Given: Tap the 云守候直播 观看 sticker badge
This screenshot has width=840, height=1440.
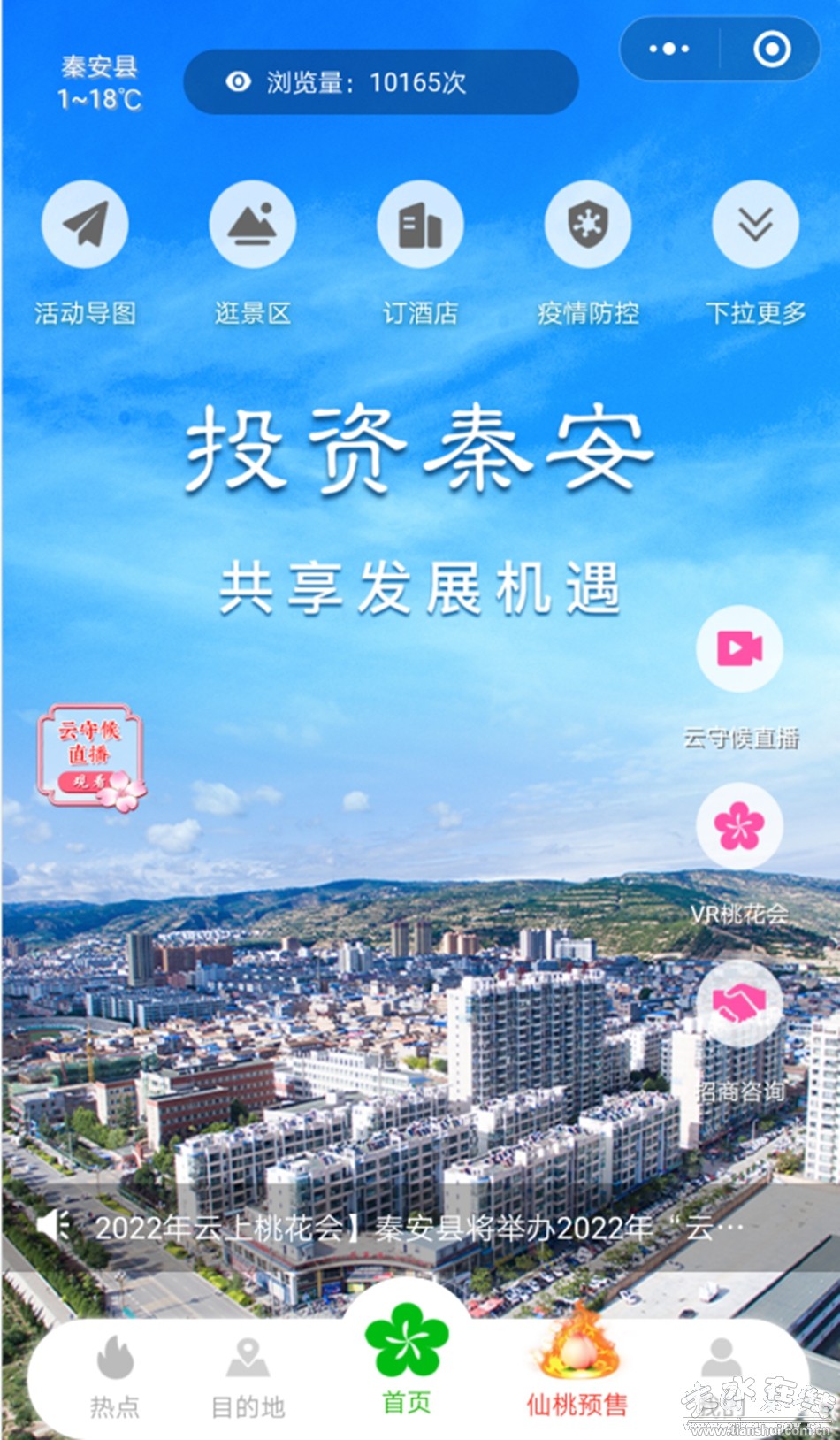Looking at the screenshot, I should 90,756.
